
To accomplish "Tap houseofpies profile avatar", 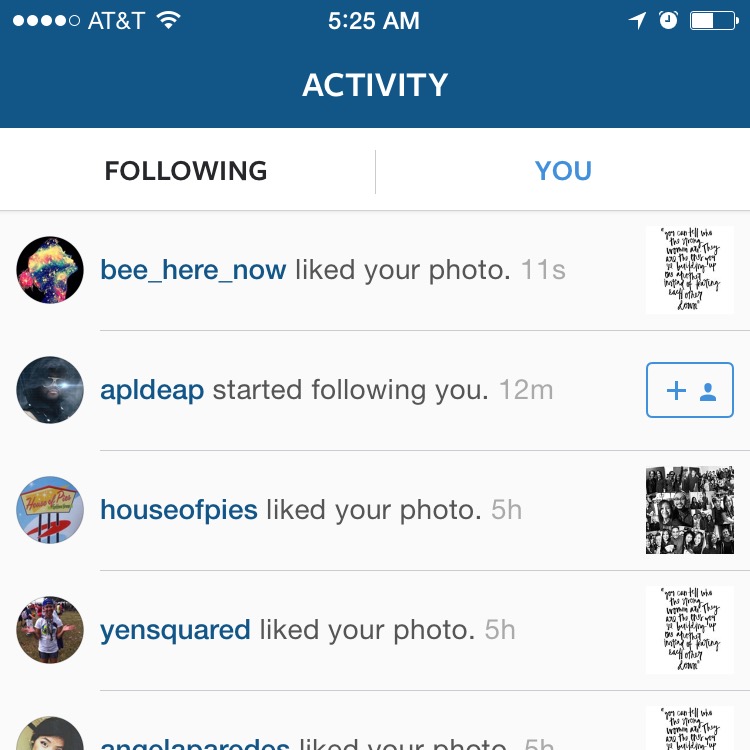I will coord(50,510).
